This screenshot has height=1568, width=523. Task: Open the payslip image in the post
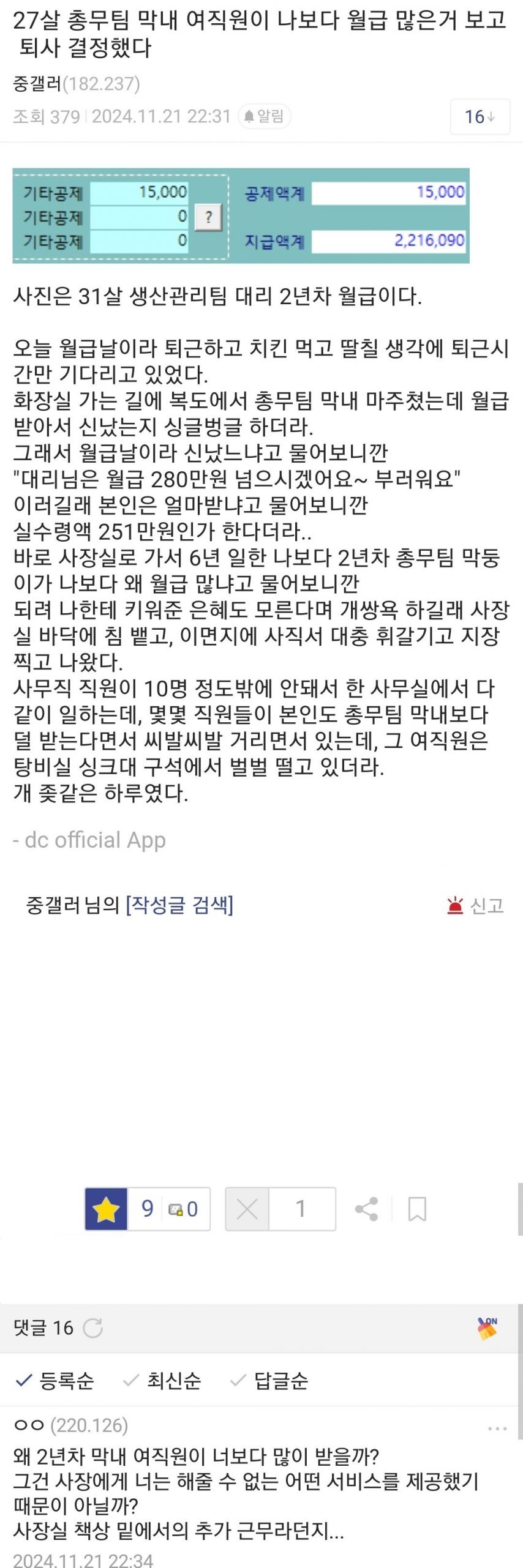pos(241,215)
